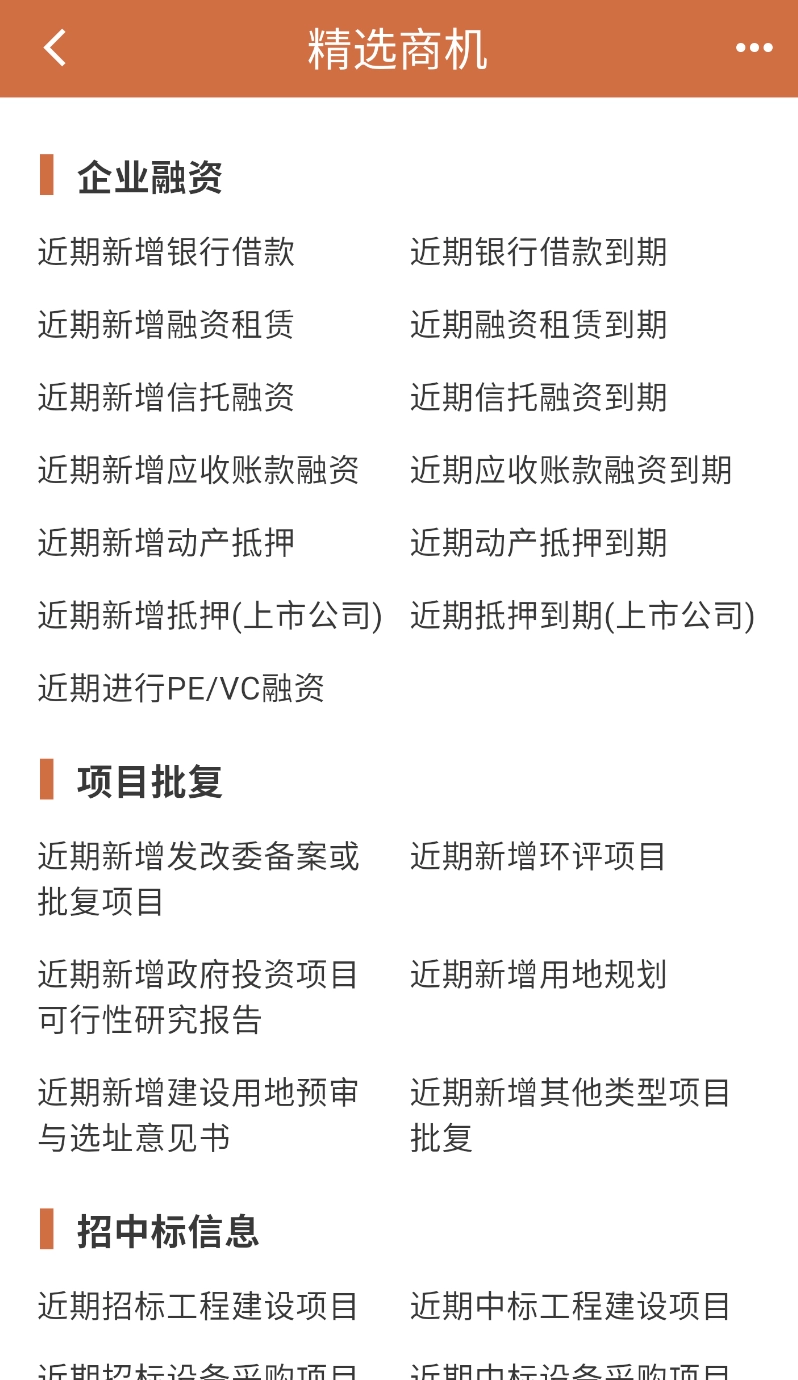Select 近期新增动产抵押
The width and height of the screenshot is (798, 1380).
(x=165, y=543)
